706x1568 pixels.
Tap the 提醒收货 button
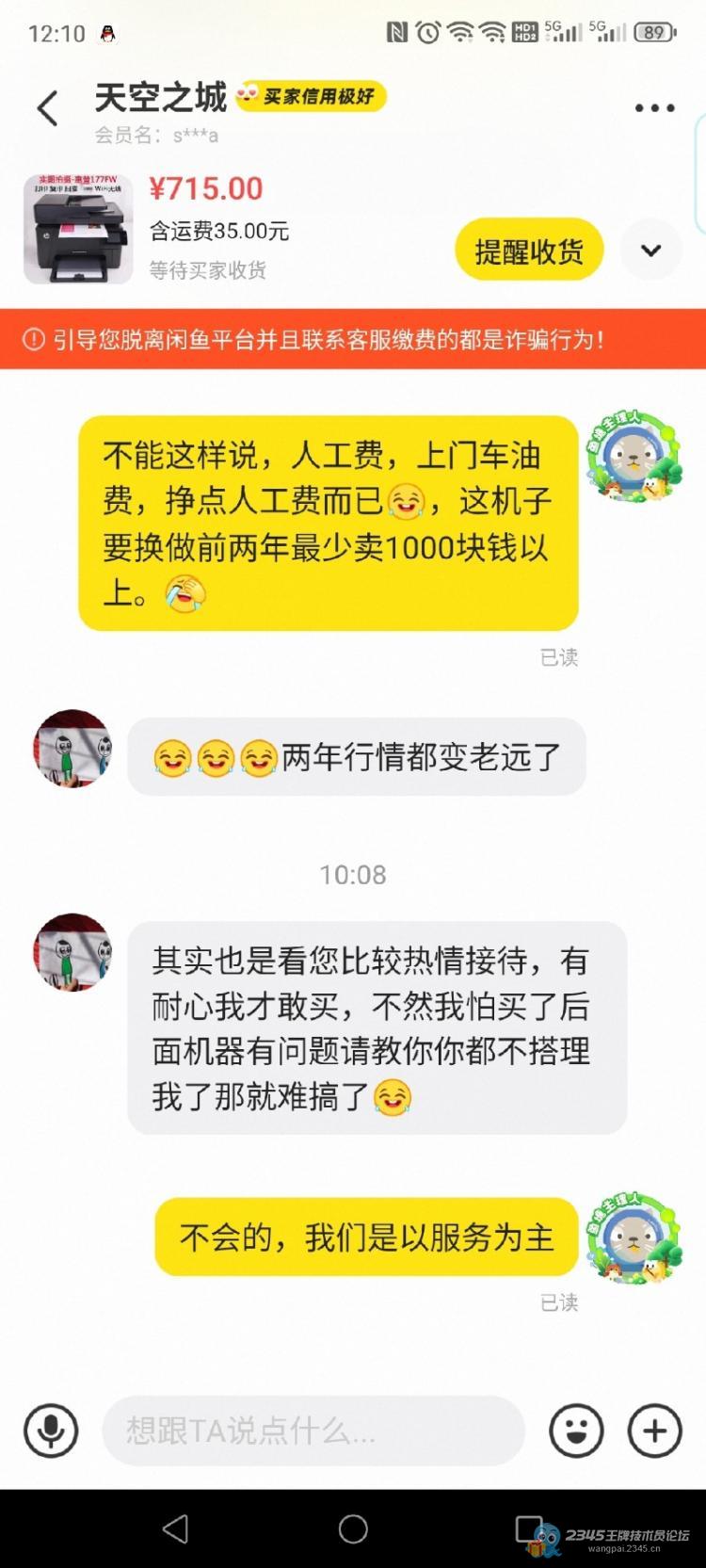(x=529, y=251)
